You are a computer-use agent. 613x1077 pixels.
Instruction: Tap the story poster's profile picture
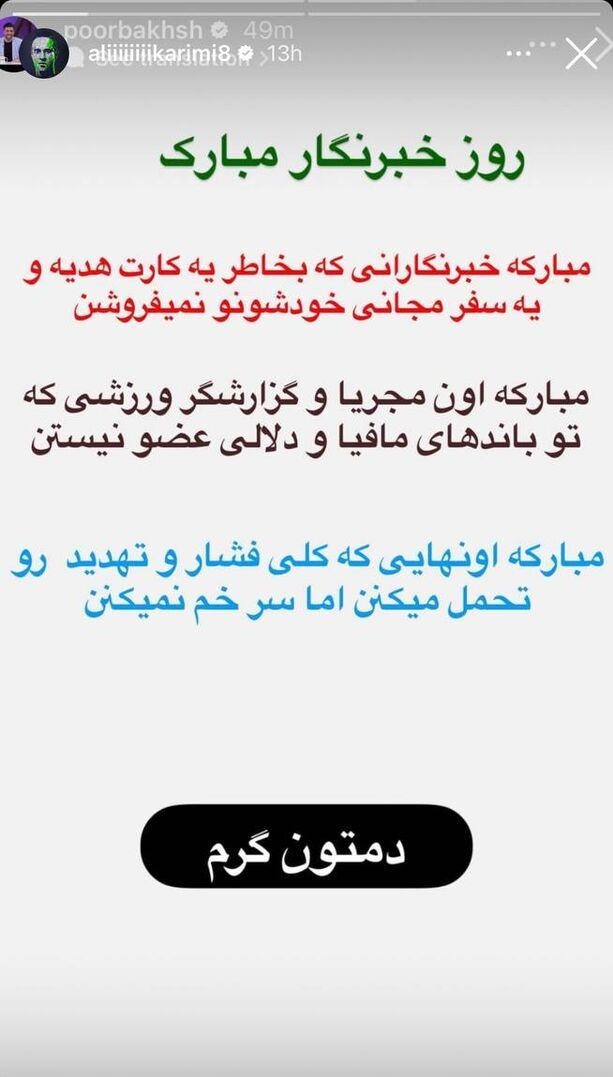click(x=43, y=54)
